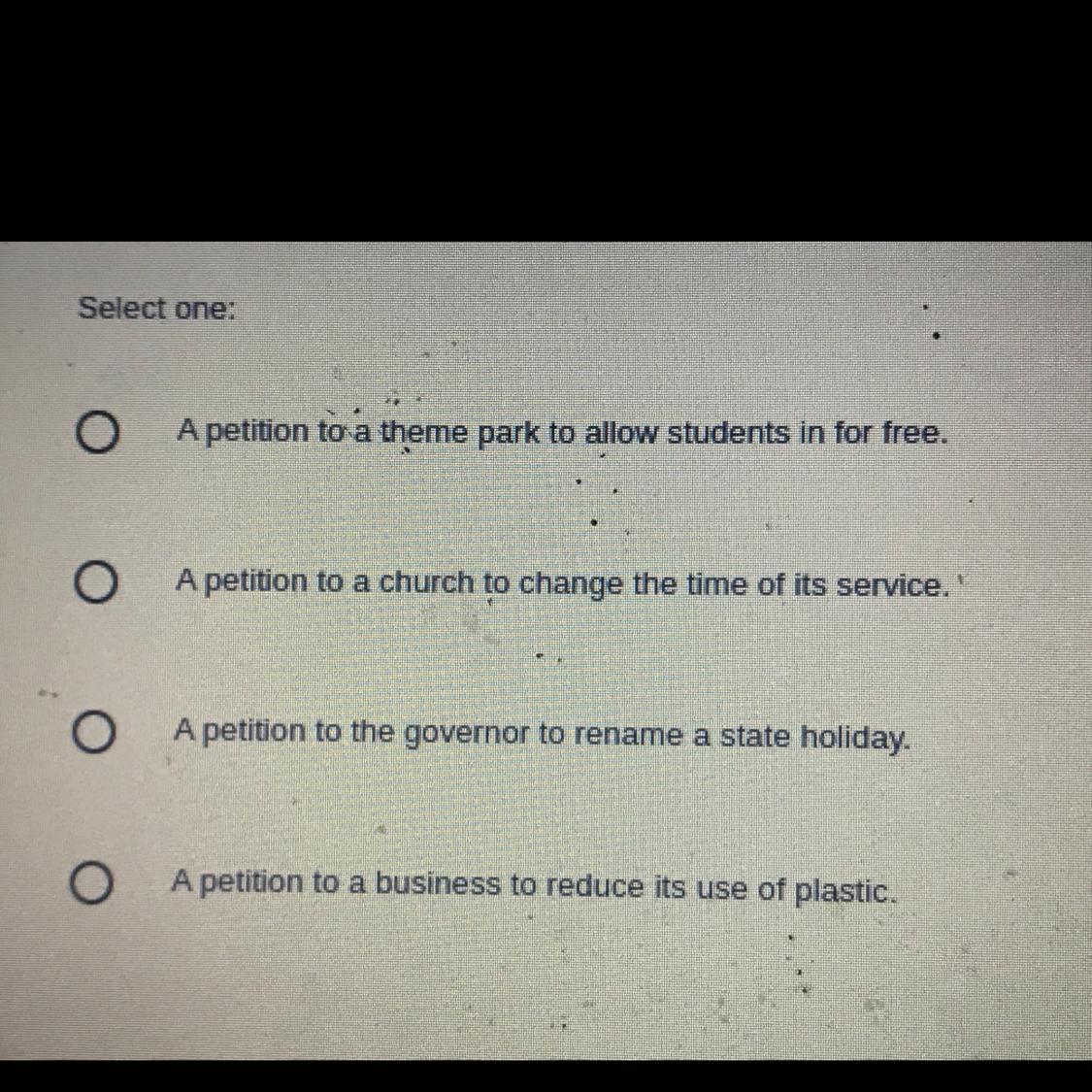Select the theme park petition option
Screen dimensions: 1092x1092
click(96, 435)
